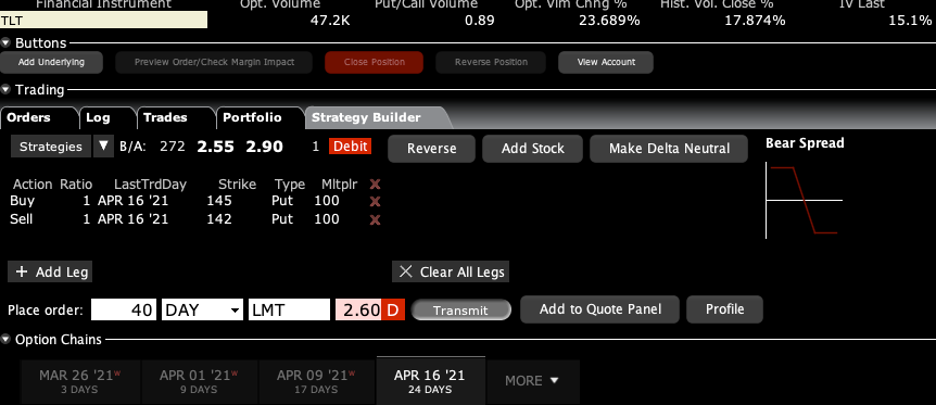
Task: Switch to the Trades tab
Action: coord(165,118)
